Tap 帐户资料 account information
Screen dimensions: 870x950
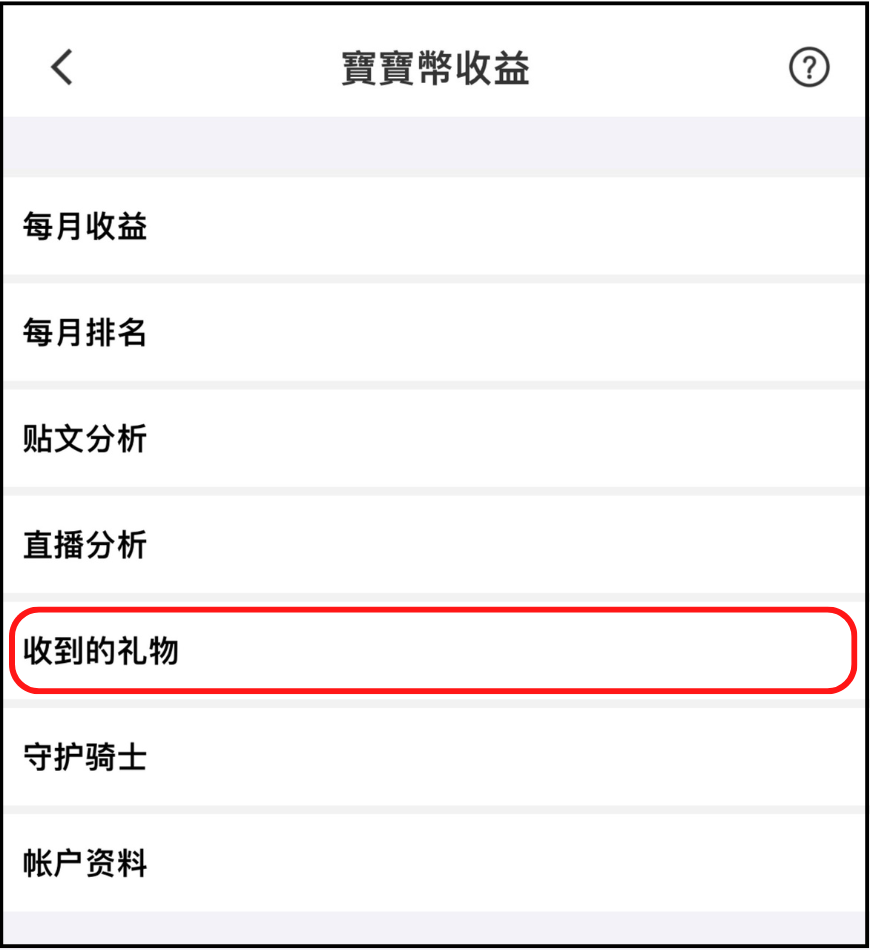click(86, 863)
